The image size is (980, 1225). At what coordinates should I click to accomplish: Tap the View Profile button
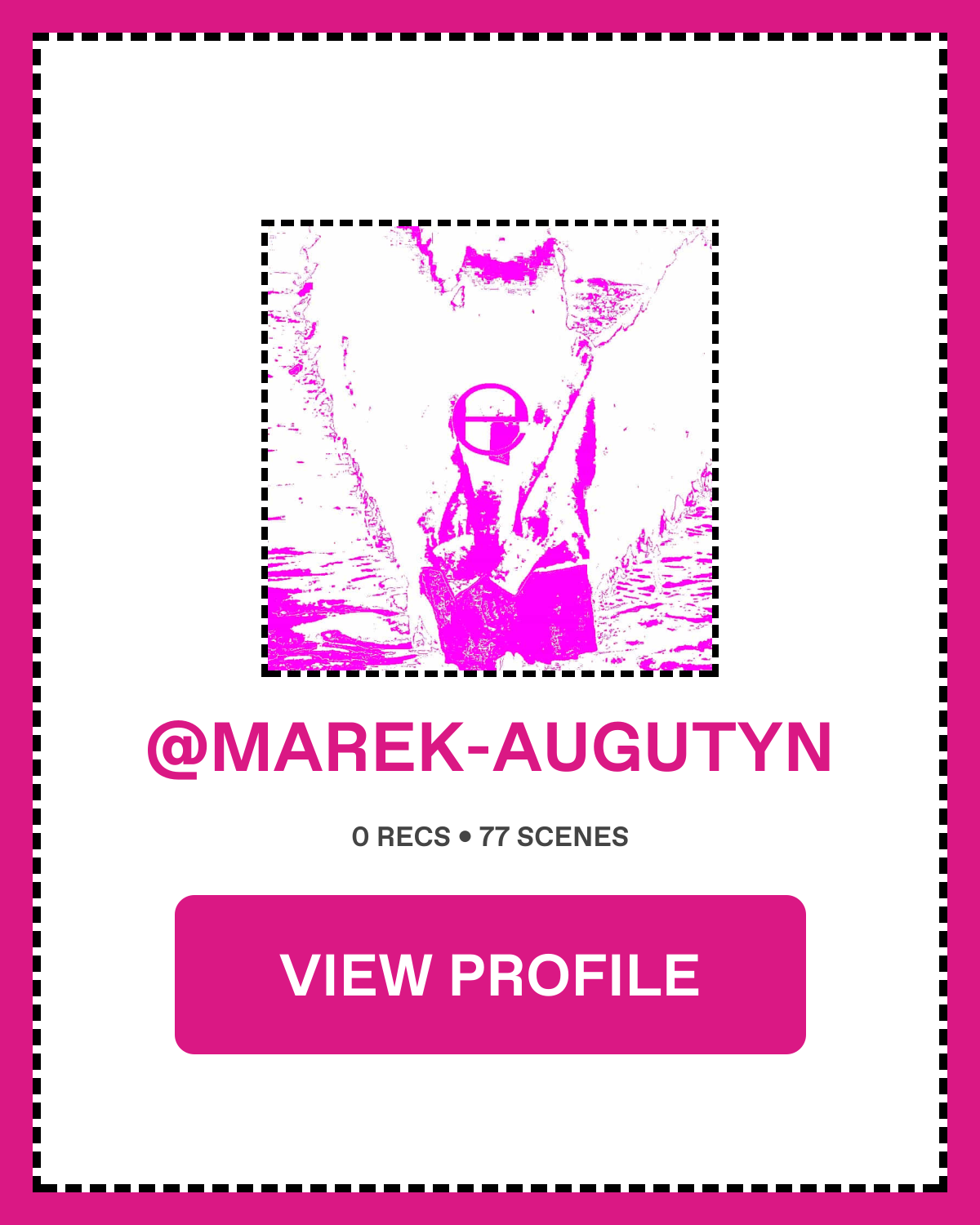click(490, 974)
